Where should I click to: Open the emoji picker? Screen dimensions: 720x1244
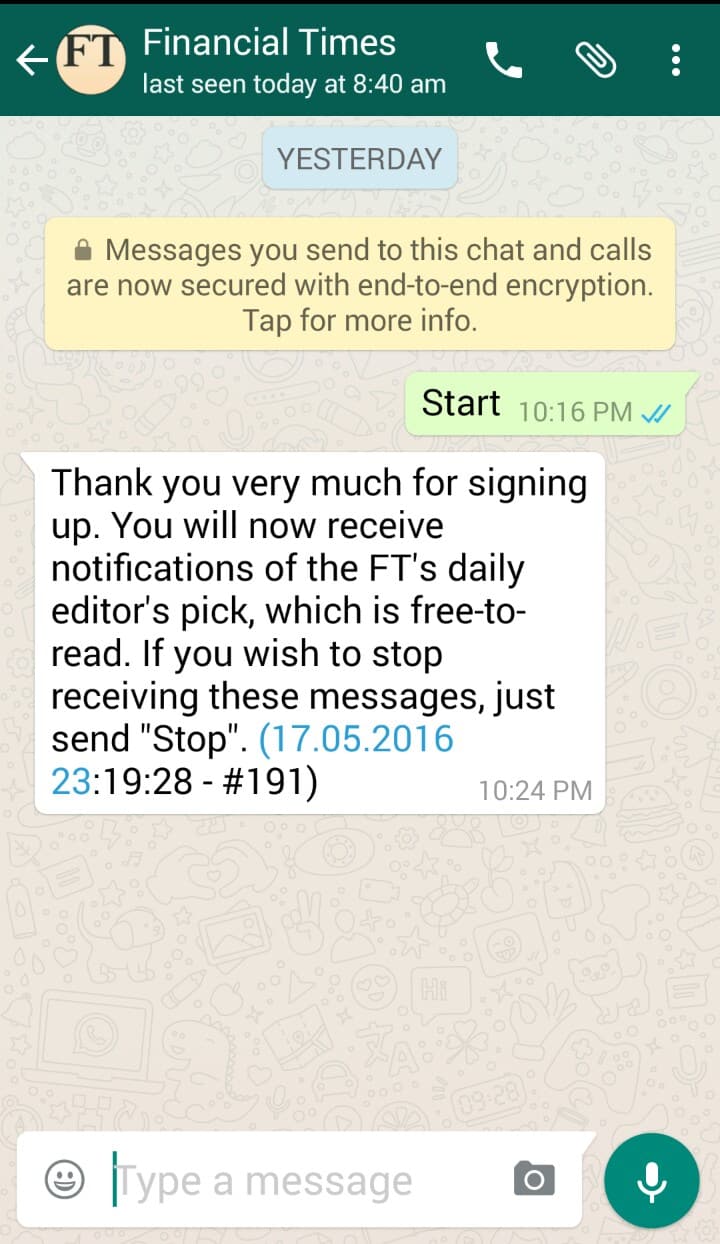coord(65,1180)
